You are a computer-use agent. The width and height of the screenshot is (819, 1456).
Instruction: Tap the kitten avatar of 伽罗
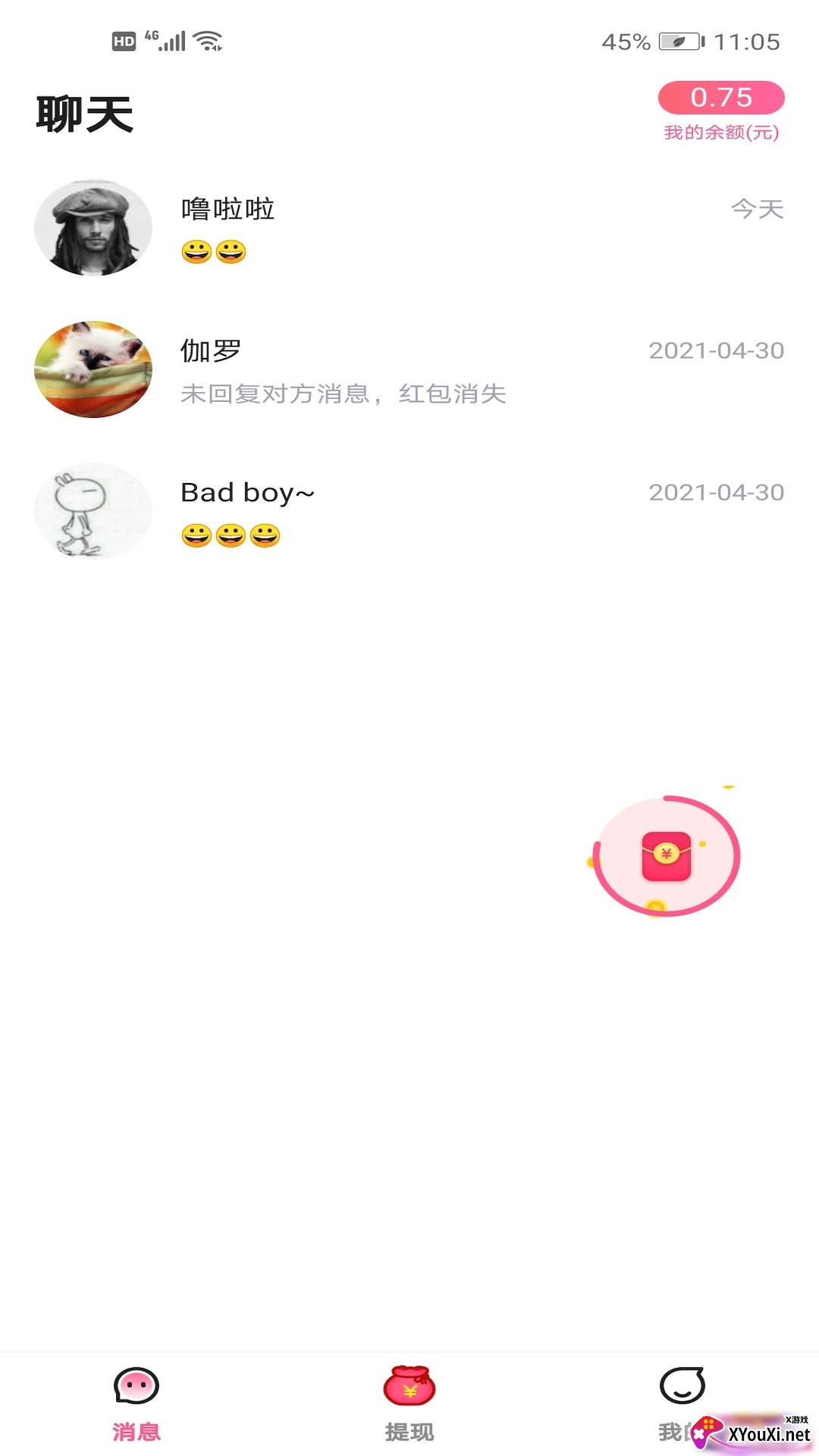point(93,370)
